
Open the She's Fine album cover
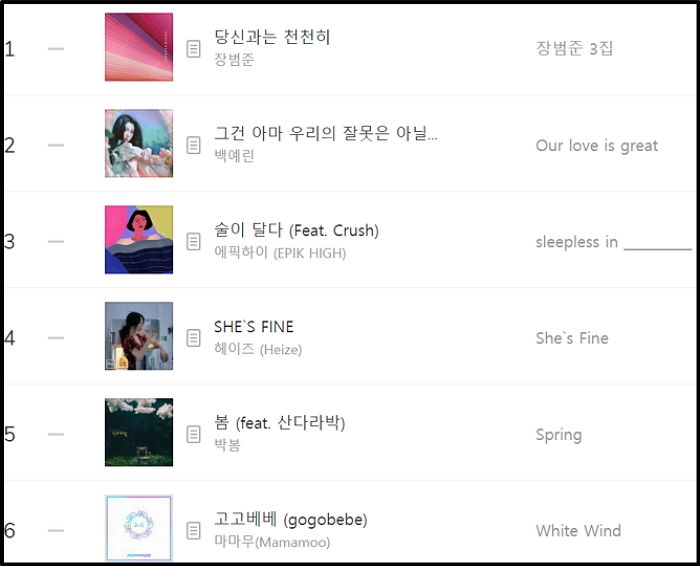pos(139,336)
